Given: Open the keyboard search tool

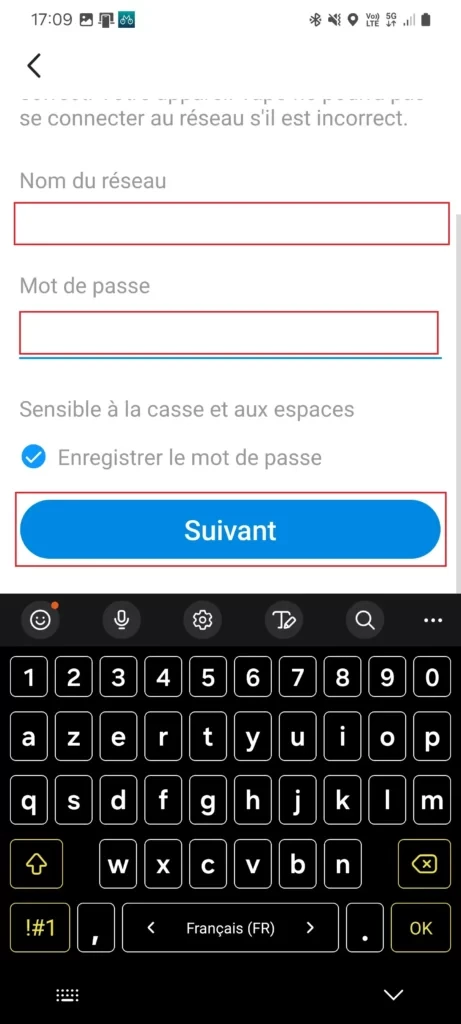Looking at the screenshot, I should (x=364, y=620).
